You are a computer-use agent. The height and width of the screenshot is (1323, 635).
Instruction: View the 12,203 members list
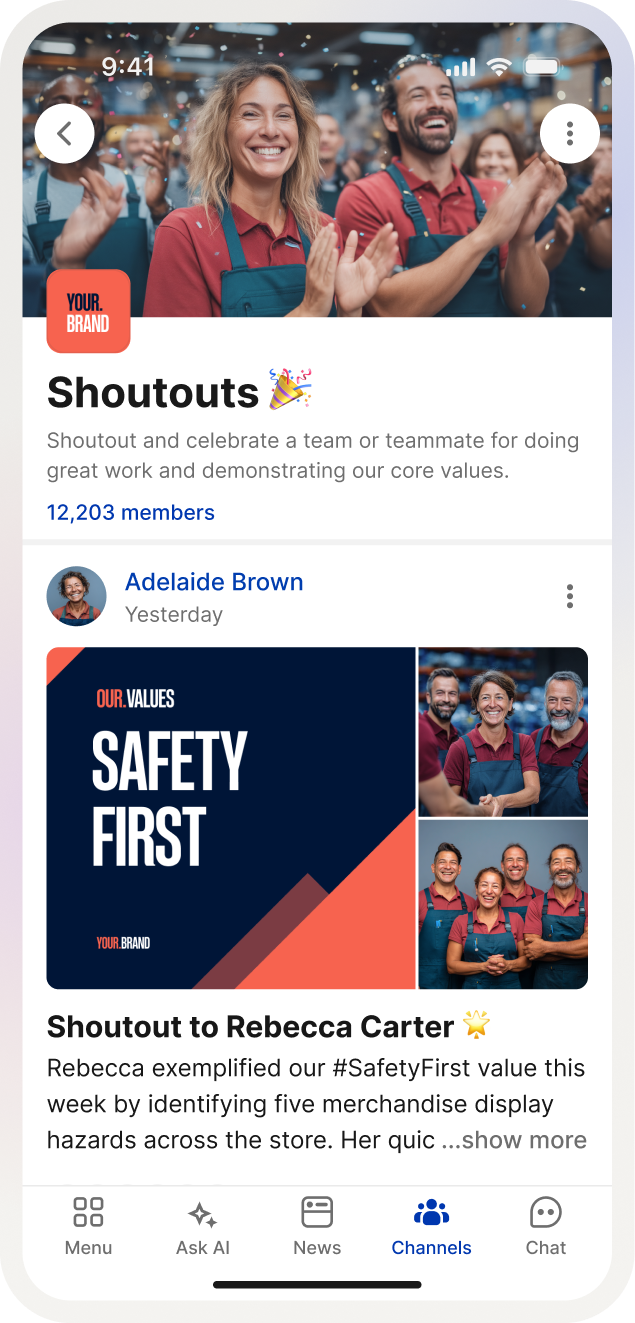coord(131,513)
